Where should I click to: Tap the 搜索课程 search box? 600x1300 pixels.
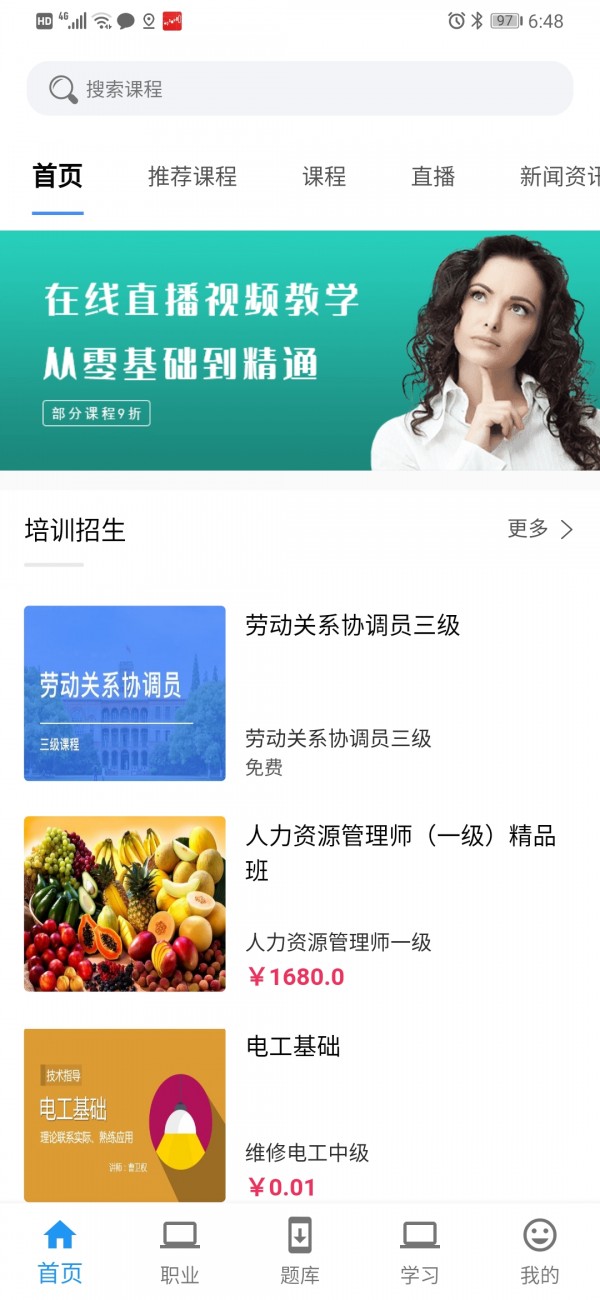click(x=300, y=89)
